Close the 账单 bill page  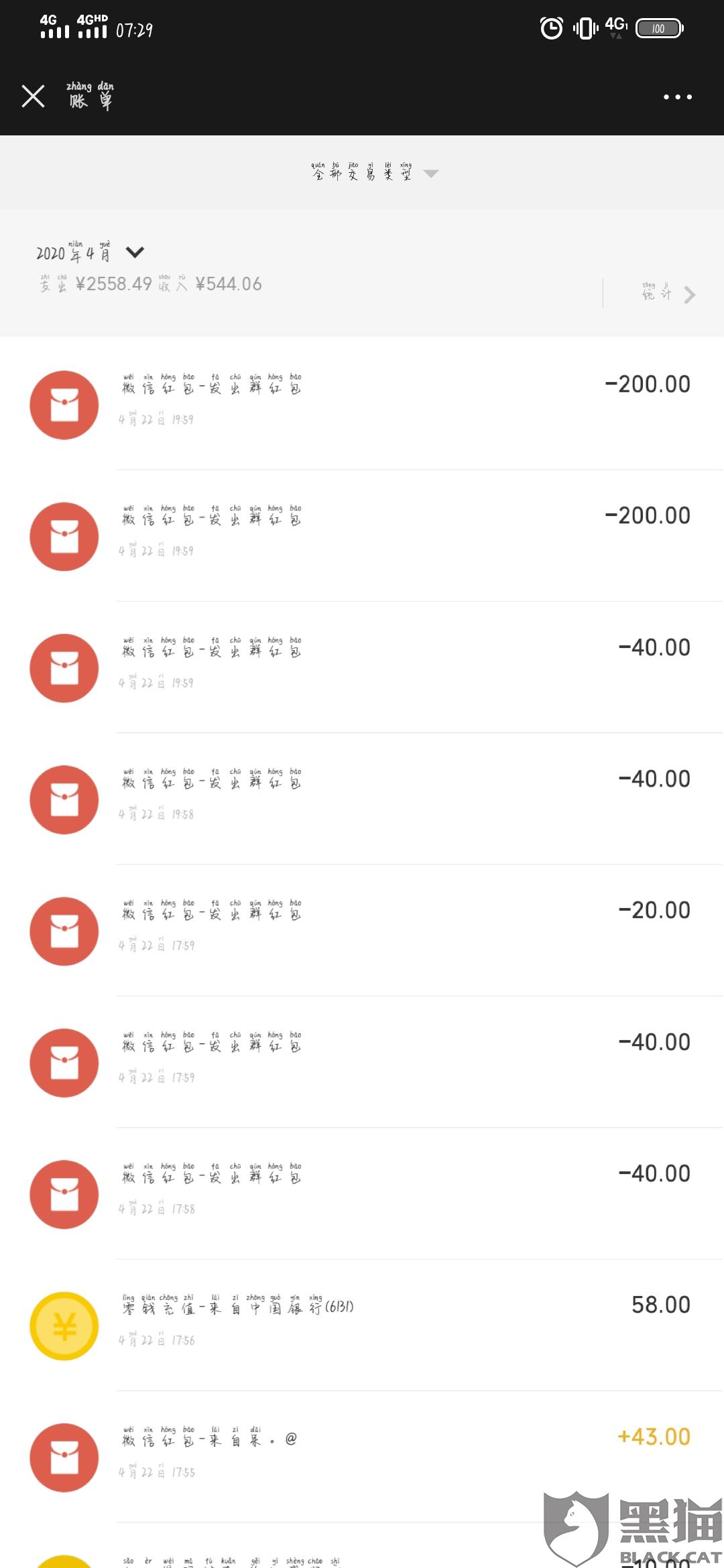(x=33, y=96)
